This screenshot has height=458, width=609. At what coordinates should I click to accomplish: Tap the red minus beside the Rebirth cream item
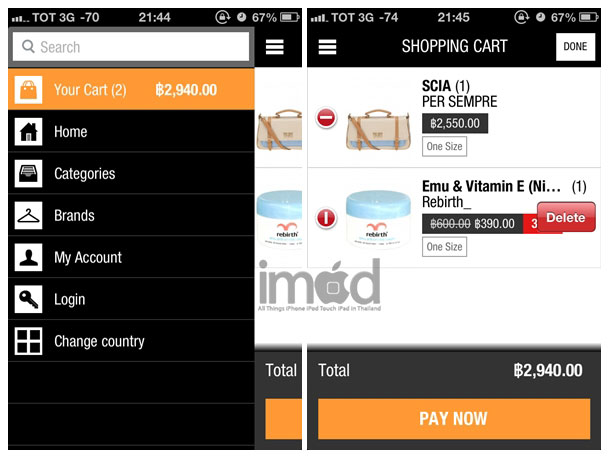[327, 218]
